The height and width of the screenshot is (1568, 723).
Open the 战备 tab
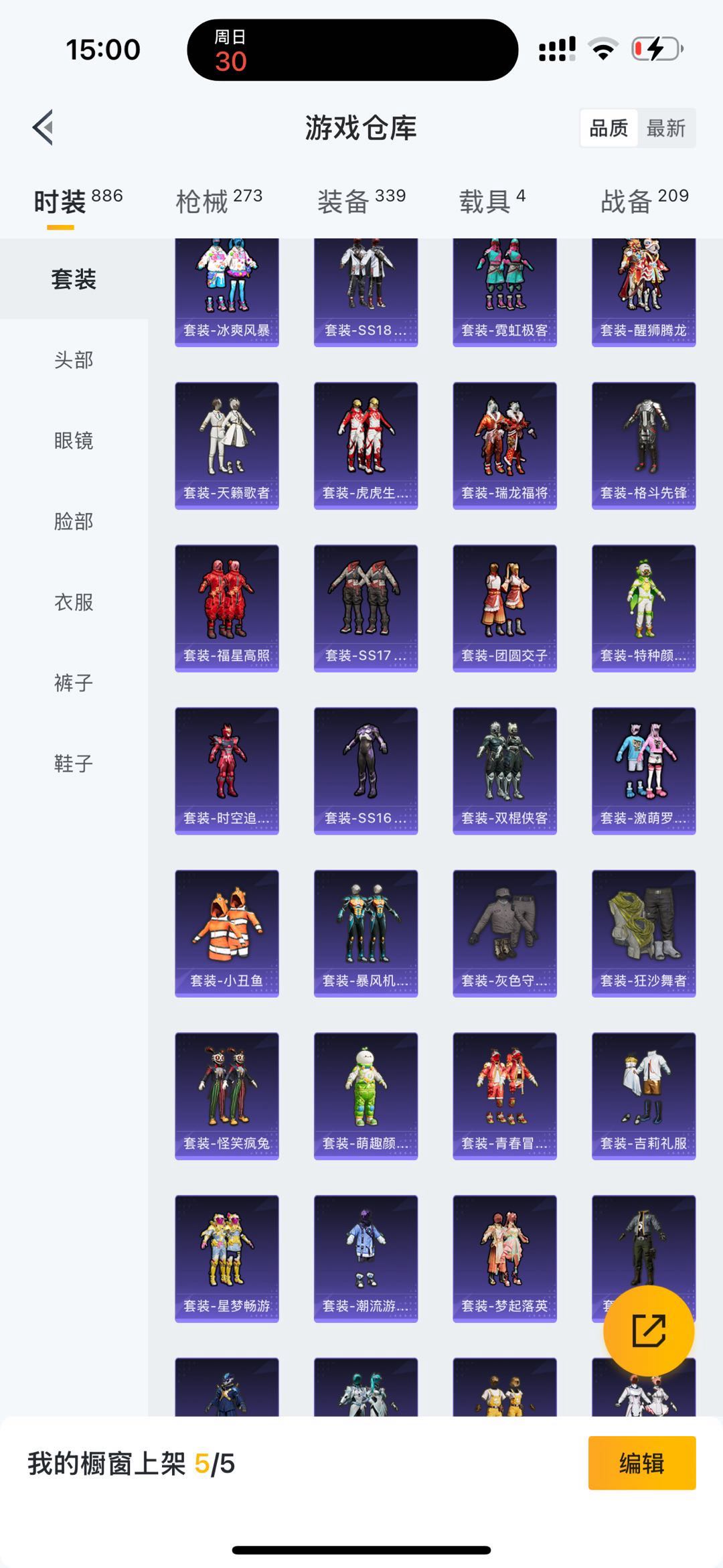click(645, 200)
